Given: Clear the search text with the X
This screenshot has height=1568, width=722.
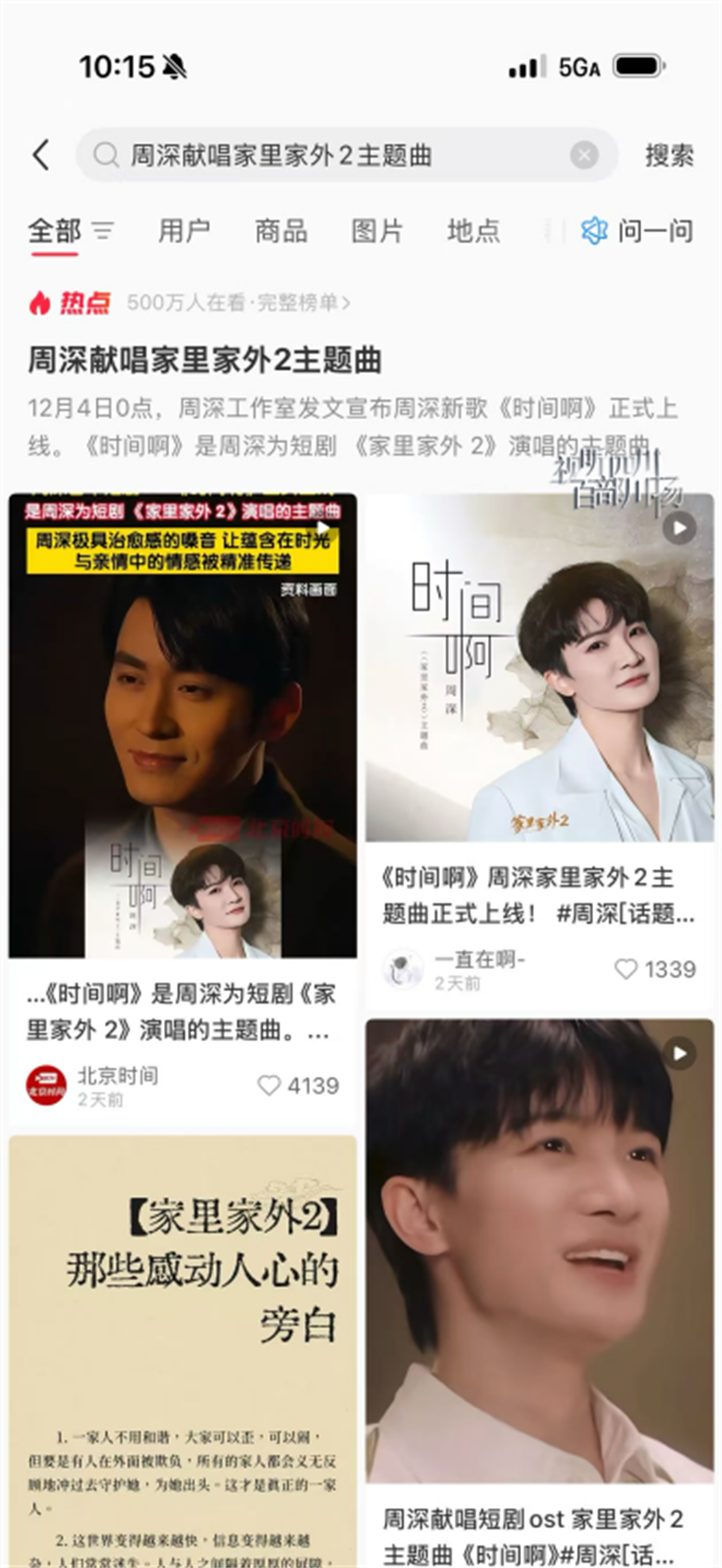Looking at the screenshot, I should click(x=583, y=155).
